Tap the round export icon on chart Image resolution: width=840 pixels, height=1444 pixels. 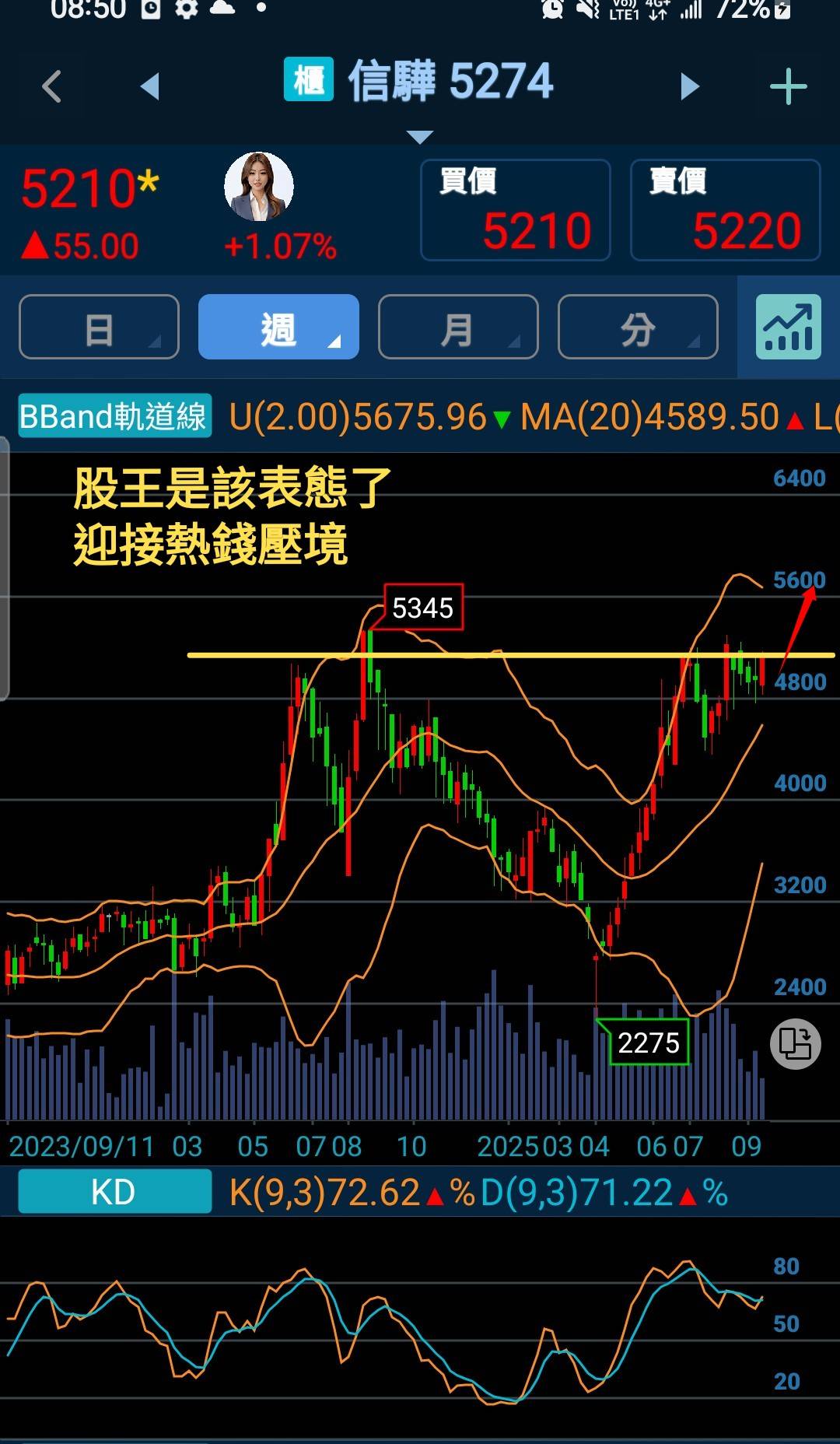point(795,1043)
